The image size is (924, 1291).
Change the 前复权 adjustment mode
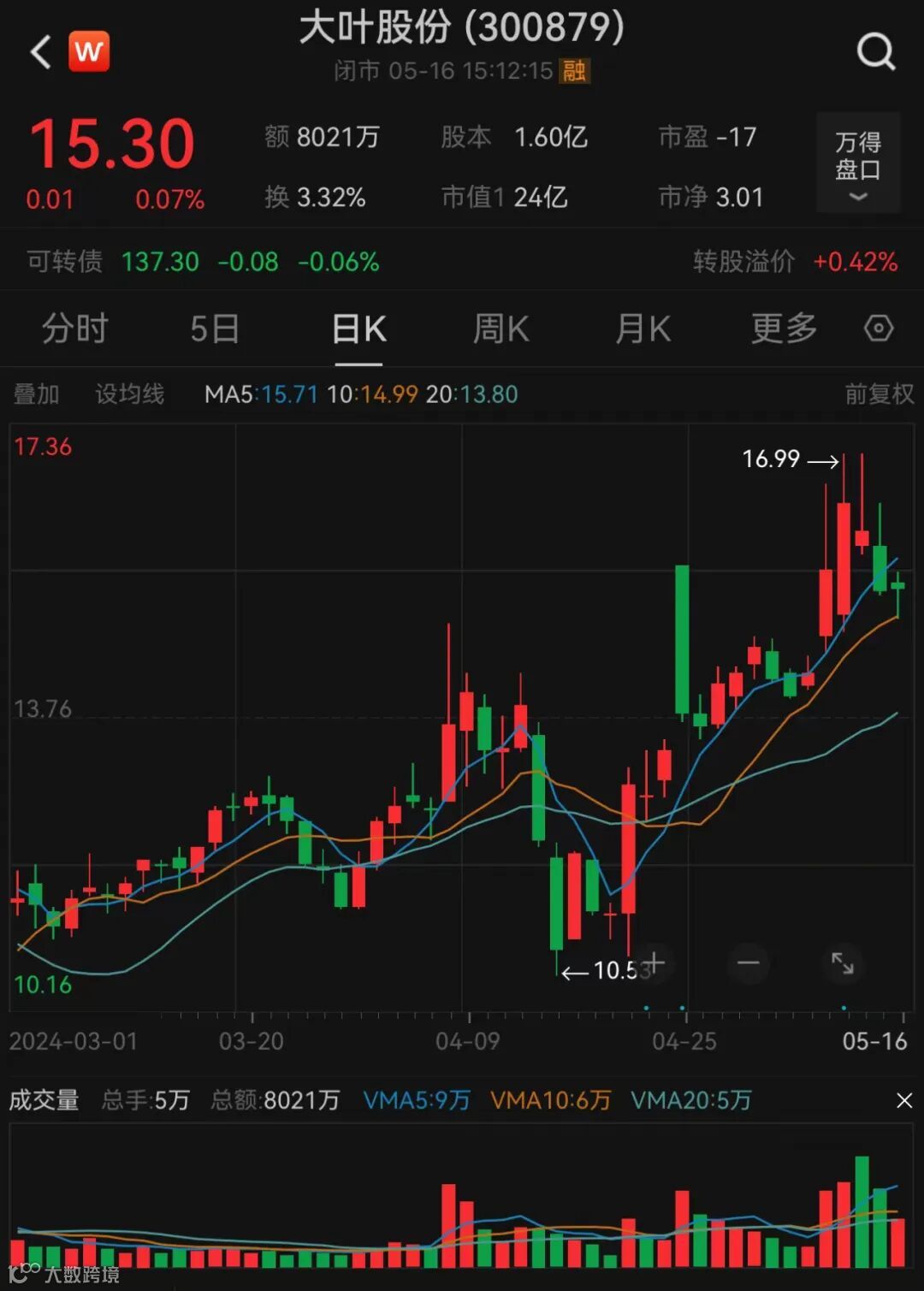point(879,394)
